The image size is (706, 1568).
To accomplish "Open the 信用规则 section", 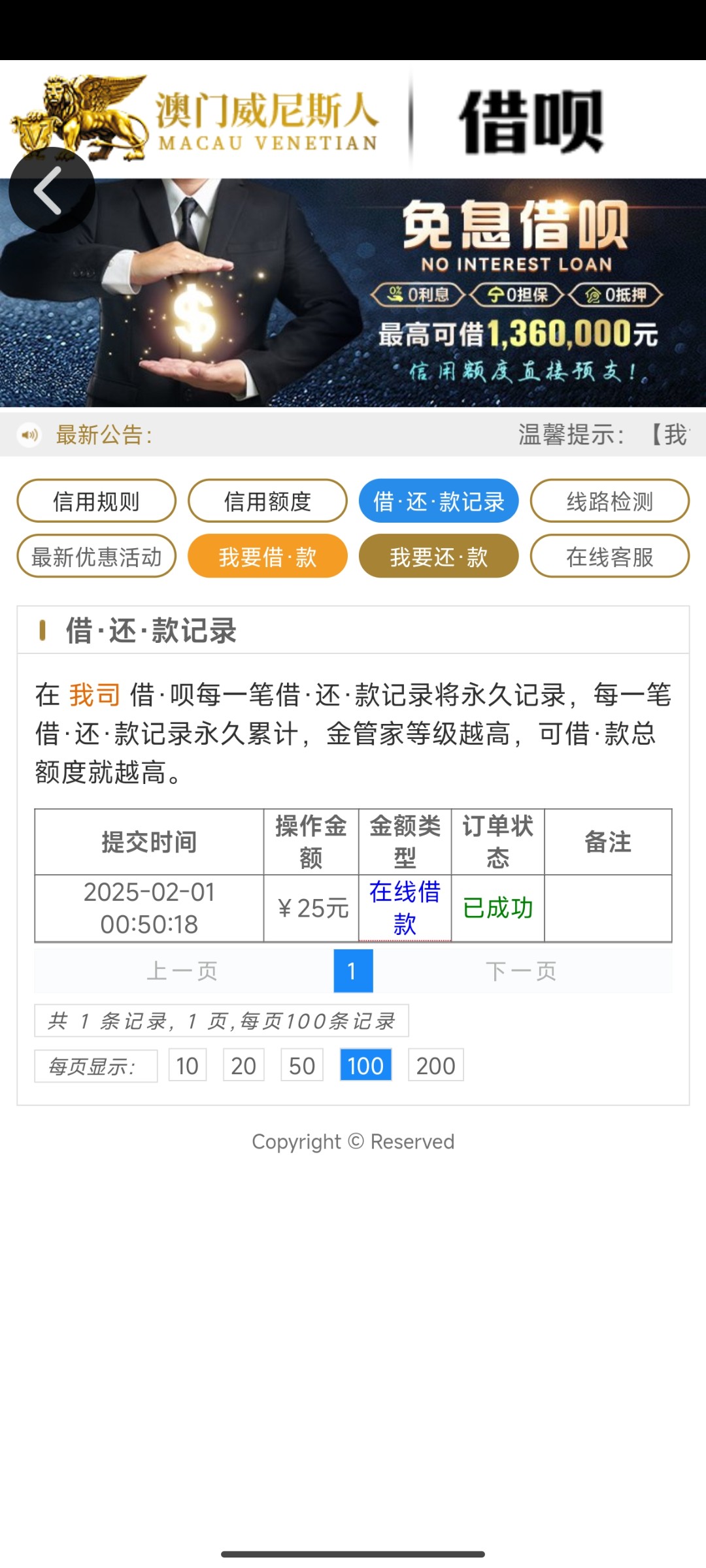I will [97, 501].
